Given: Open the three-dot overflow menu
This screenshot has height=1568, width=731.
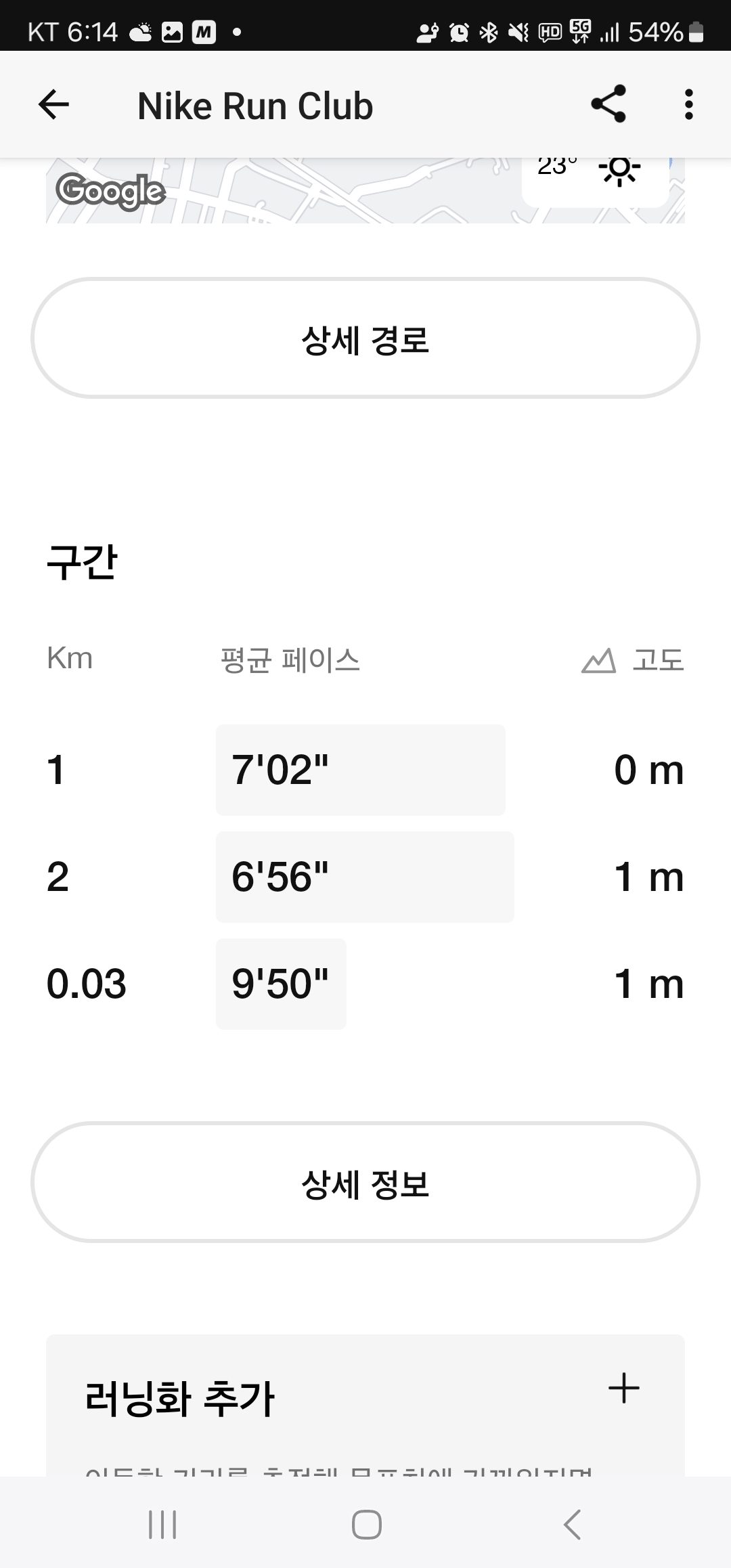Looking at the screenshot, I should click(x=688, y=105).
